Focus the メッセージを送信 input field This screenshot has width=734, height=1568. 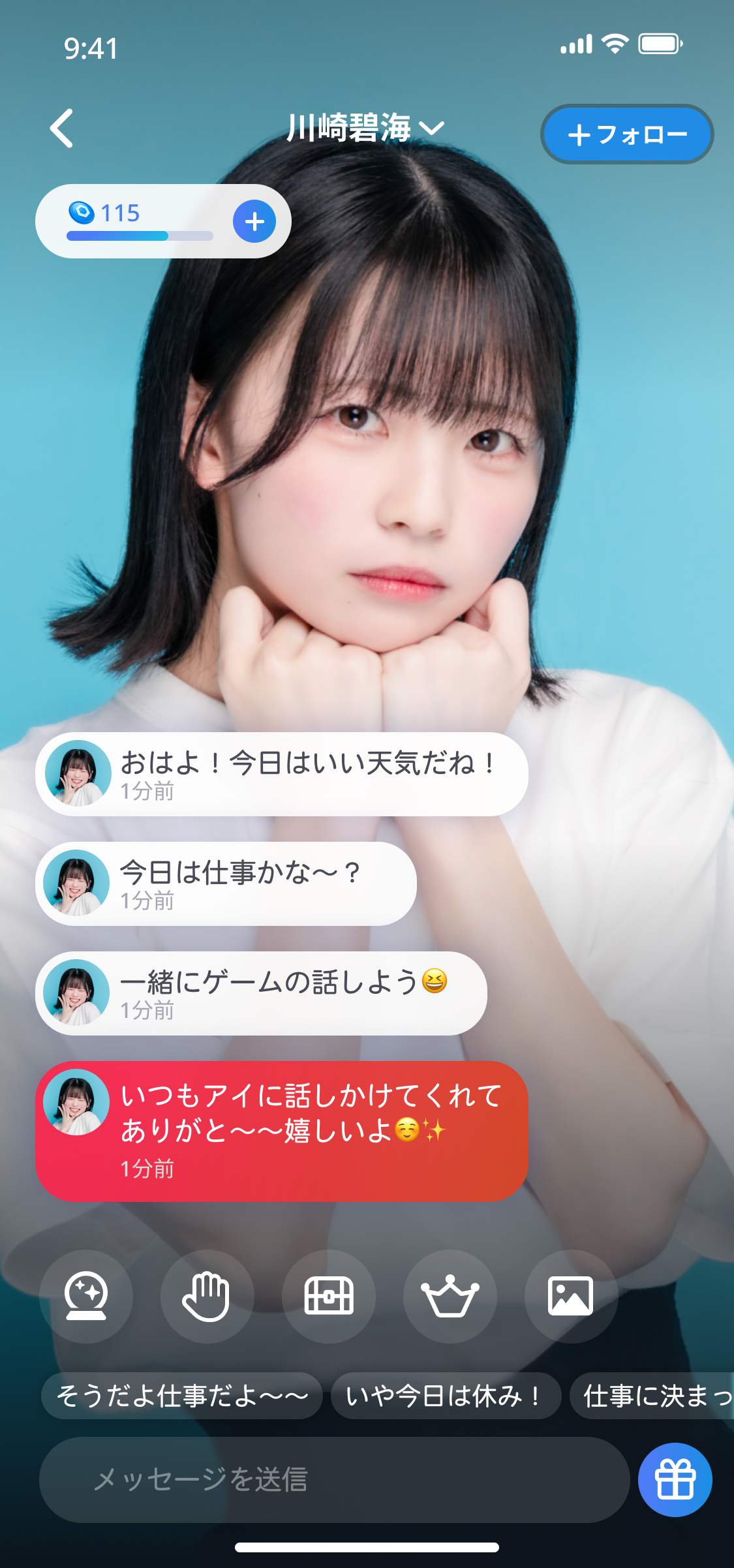click(333, 1479)
